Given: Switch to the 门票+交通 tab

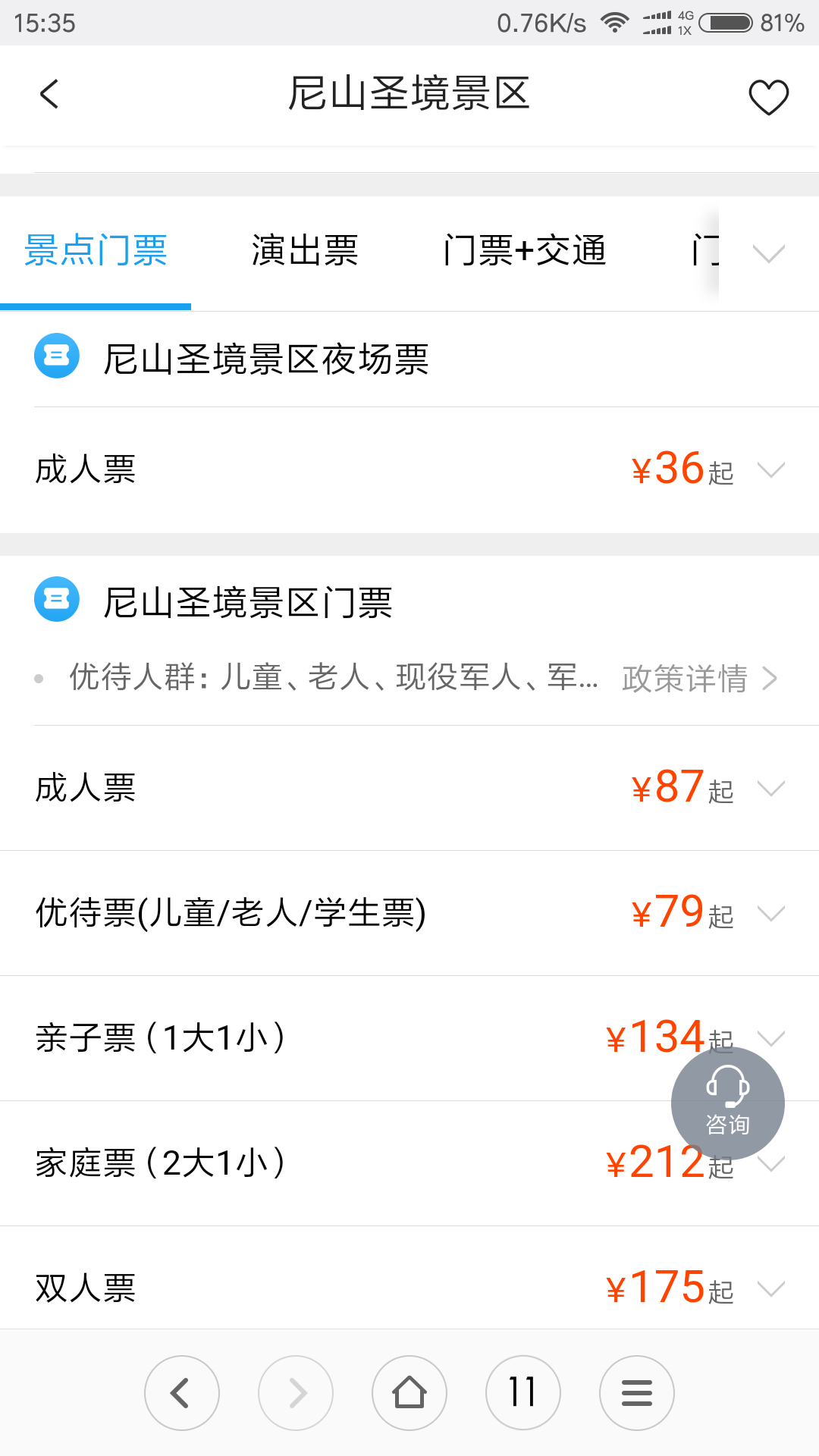Looking at the screenshot, I should 525,251.
